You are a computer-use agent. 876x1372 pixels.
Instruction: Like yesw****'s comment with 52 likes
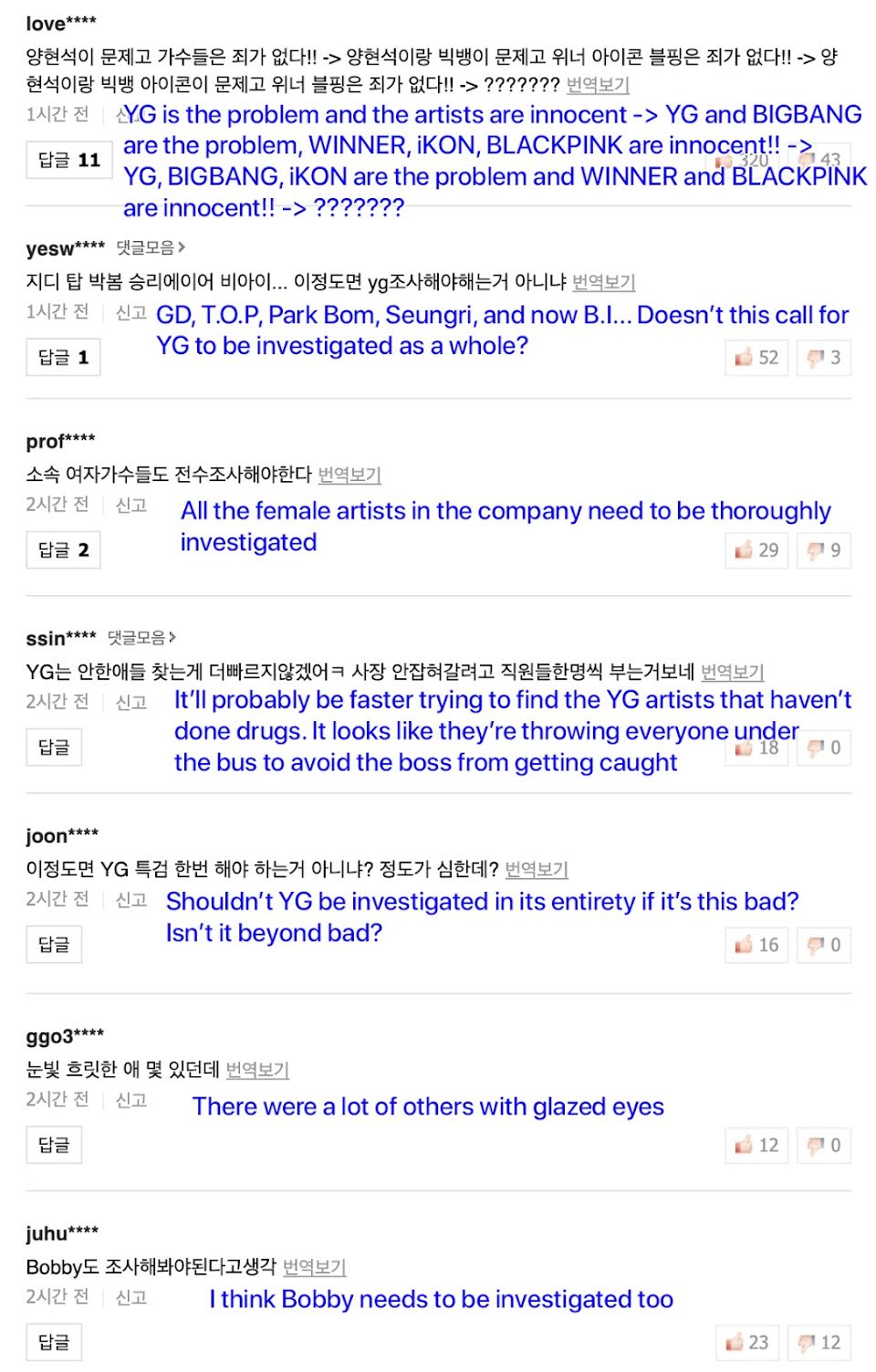click(x=756, y=357)
